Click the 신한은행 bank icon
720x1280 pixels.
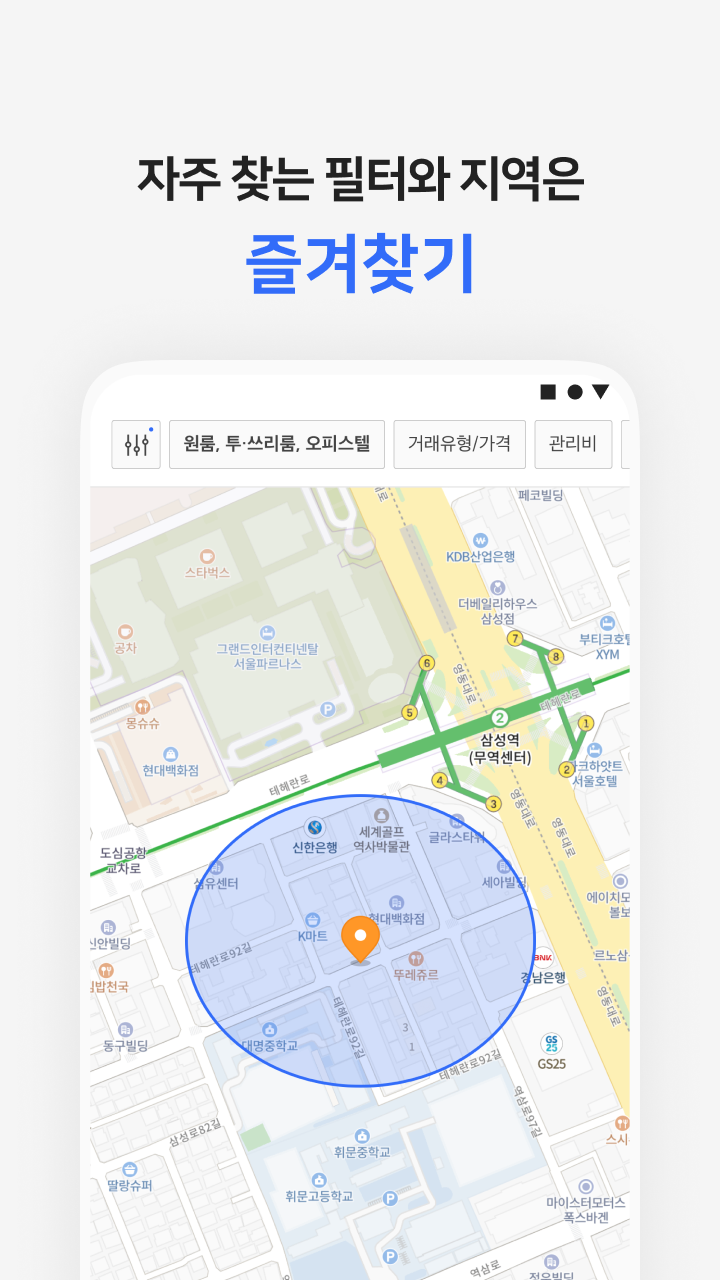click(x=314, y=826)
